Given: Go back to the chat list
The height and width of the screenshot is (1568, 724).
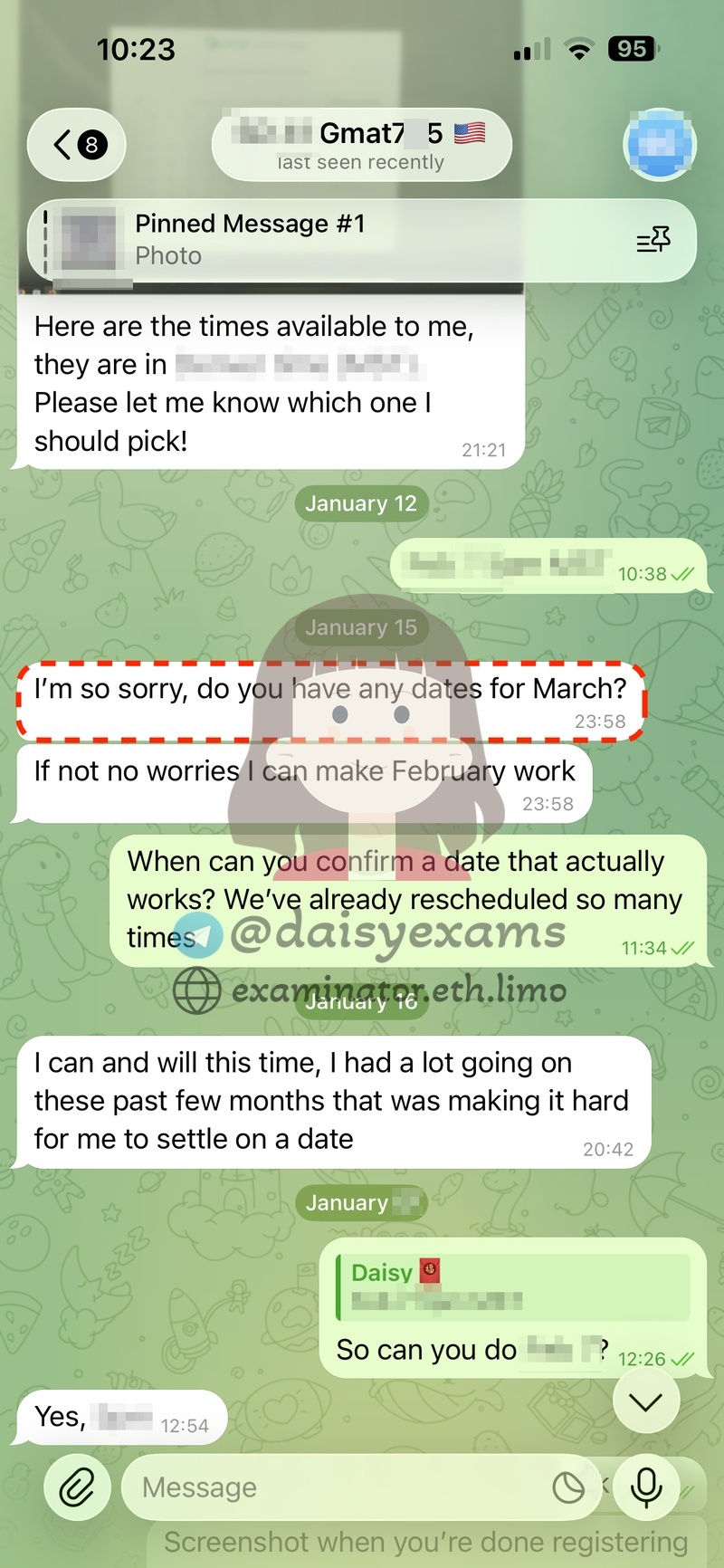Looking at the screenshot, I should click(77, 144).
